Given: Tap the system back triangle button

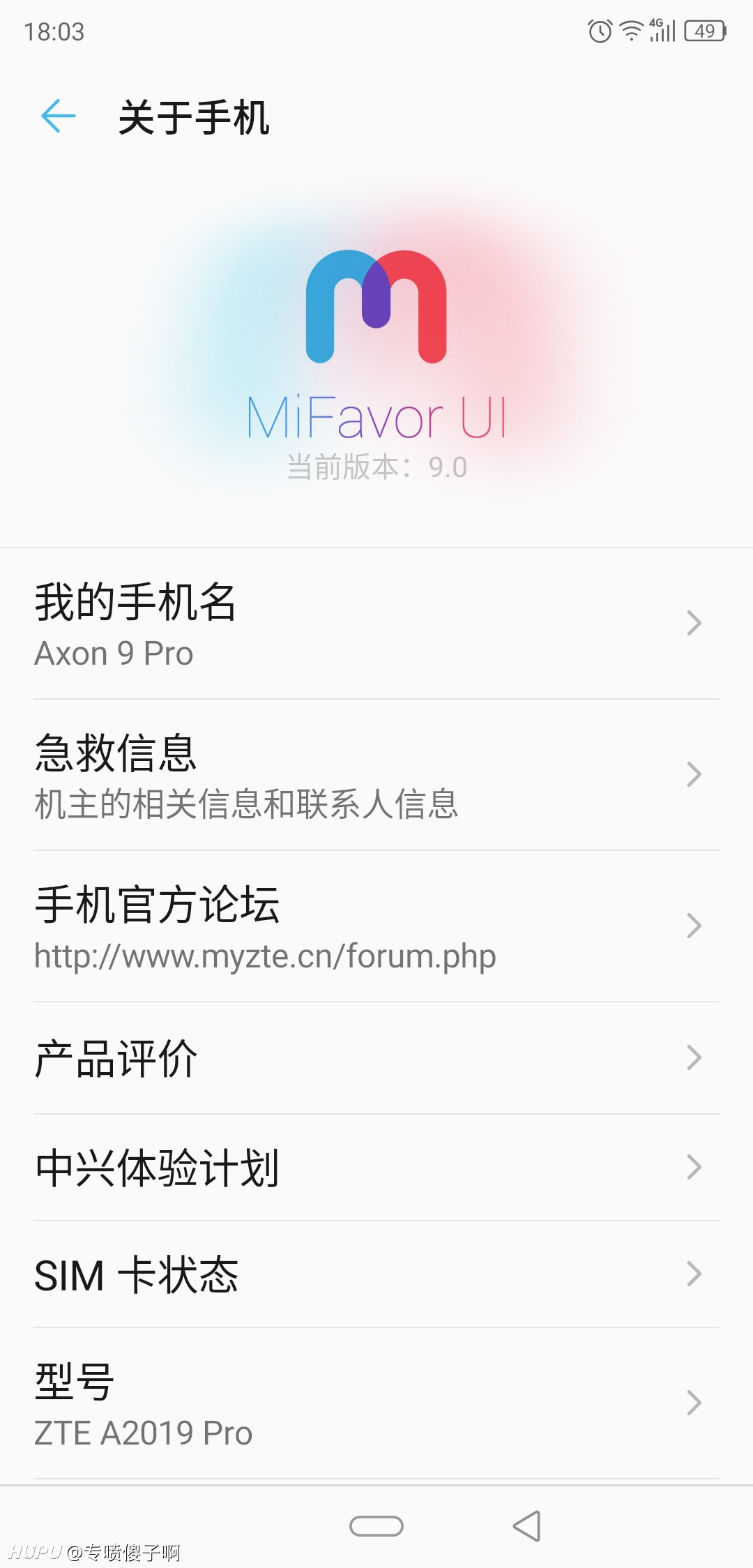Looking at the screenshot, I should 527,1526.
